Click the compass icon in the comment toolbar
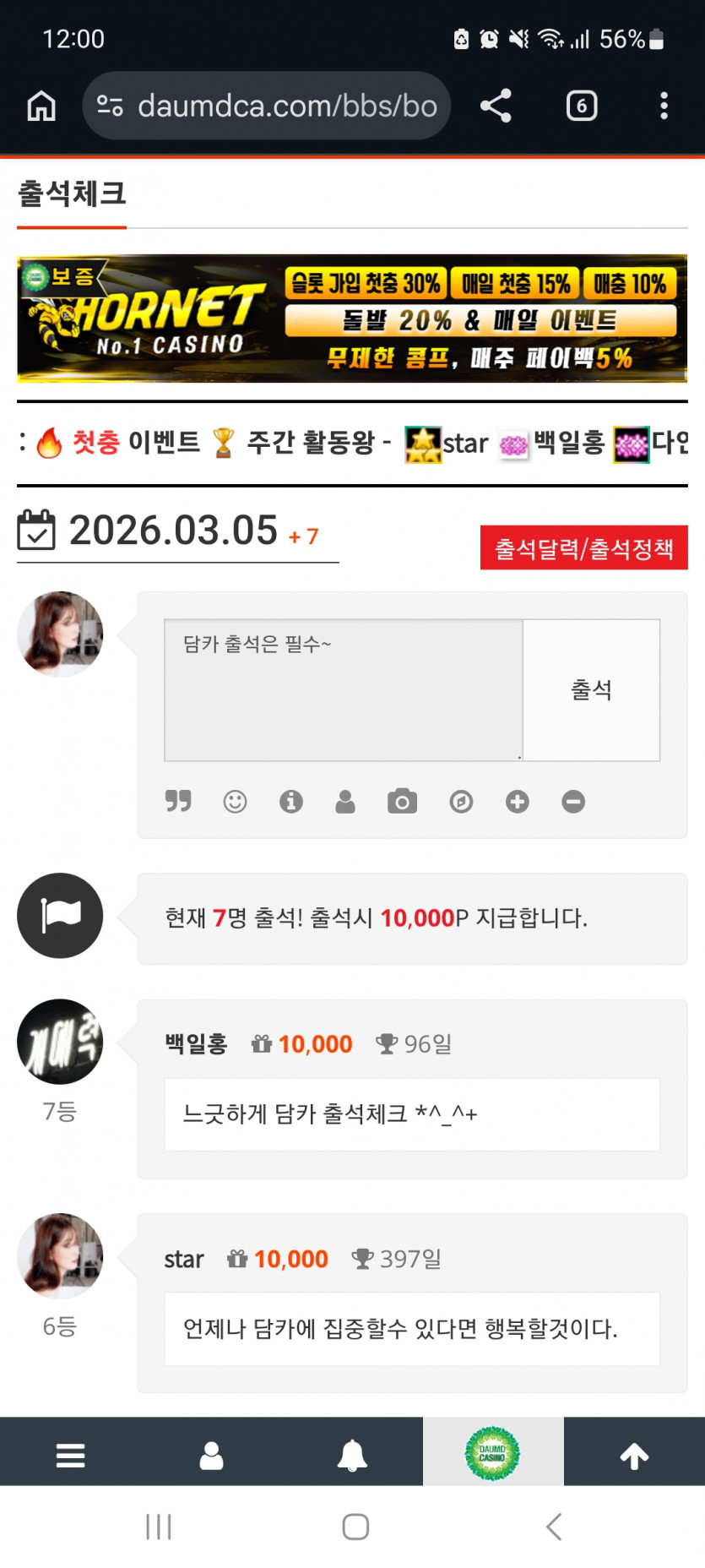 point(460,802)
